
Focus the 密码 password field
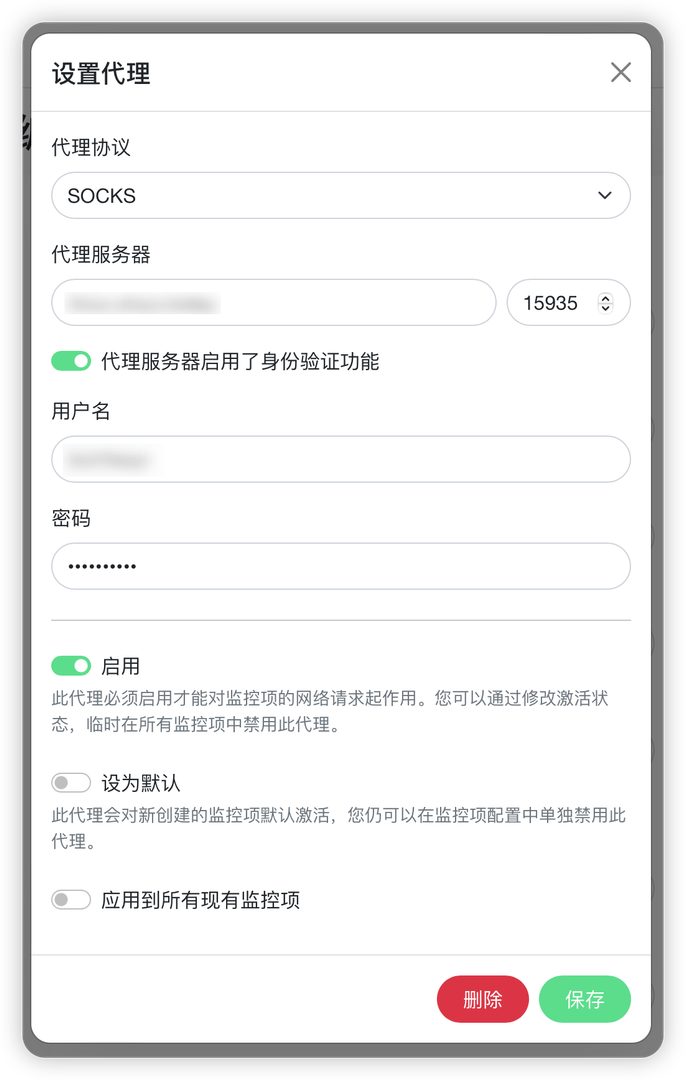[x=340, y=566]
